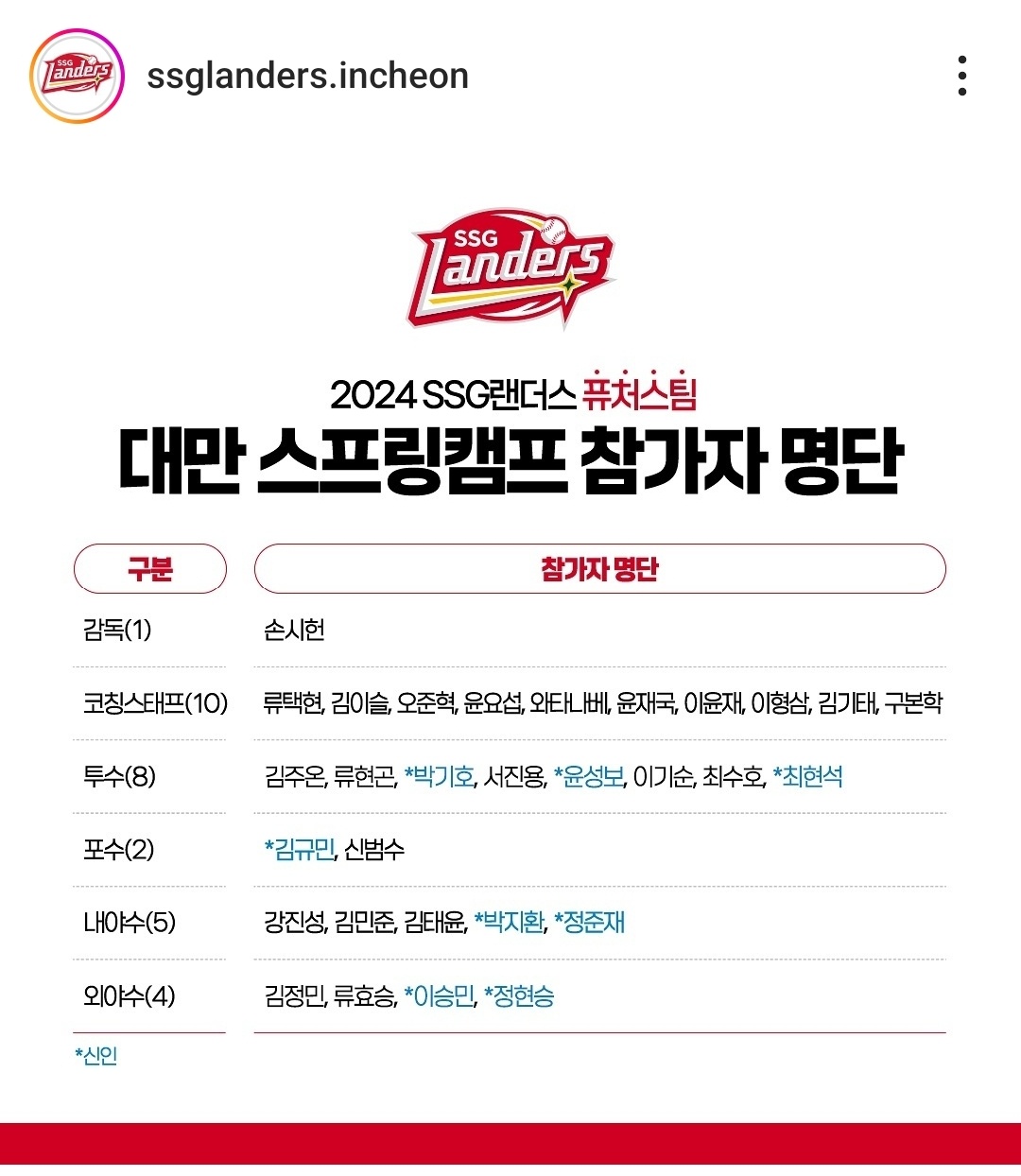
Task: Toggle rookie outfielder 이승민 highlight
Action: pyautogui.click(x=440, y=994)
